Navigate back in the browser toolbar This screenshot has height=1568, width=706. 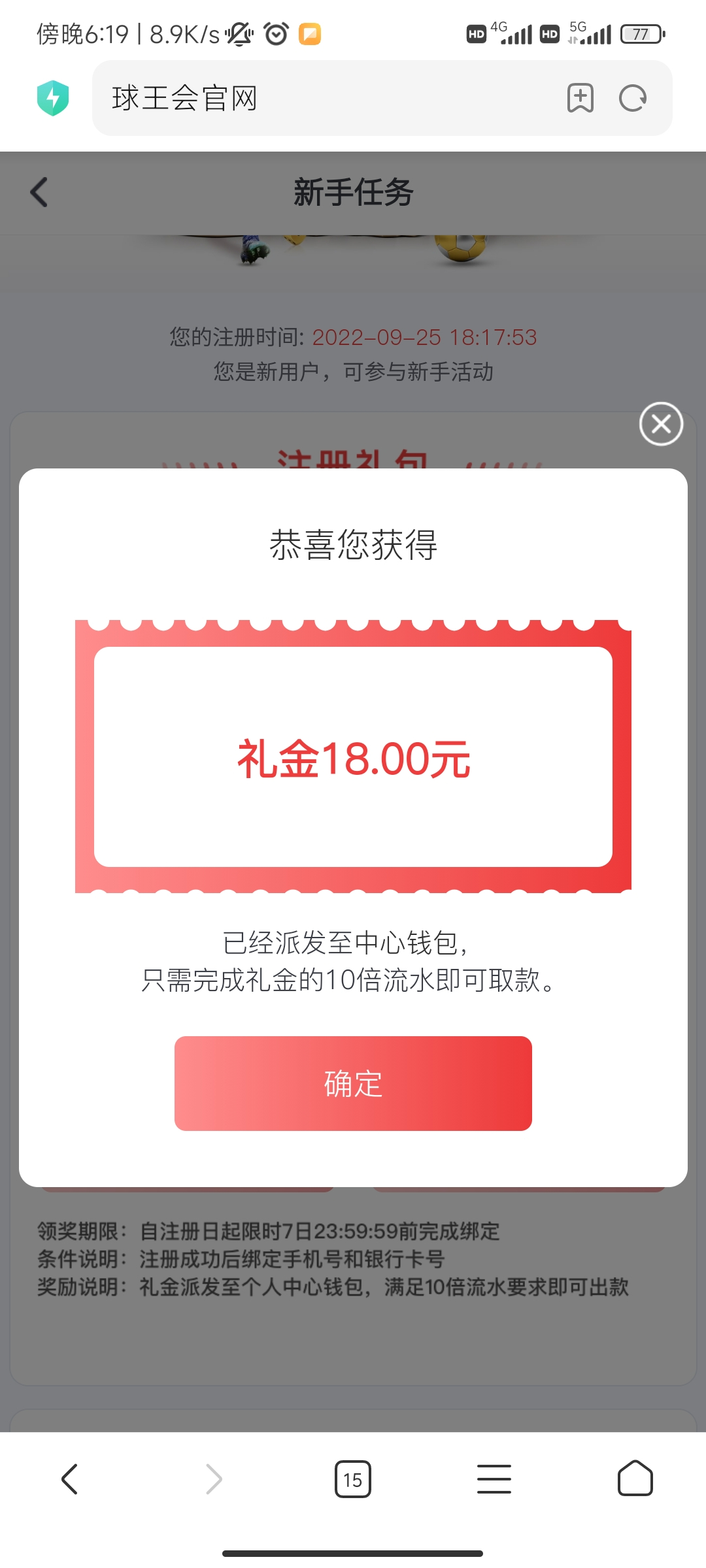pyautogui.click(x=70, y=1479)
